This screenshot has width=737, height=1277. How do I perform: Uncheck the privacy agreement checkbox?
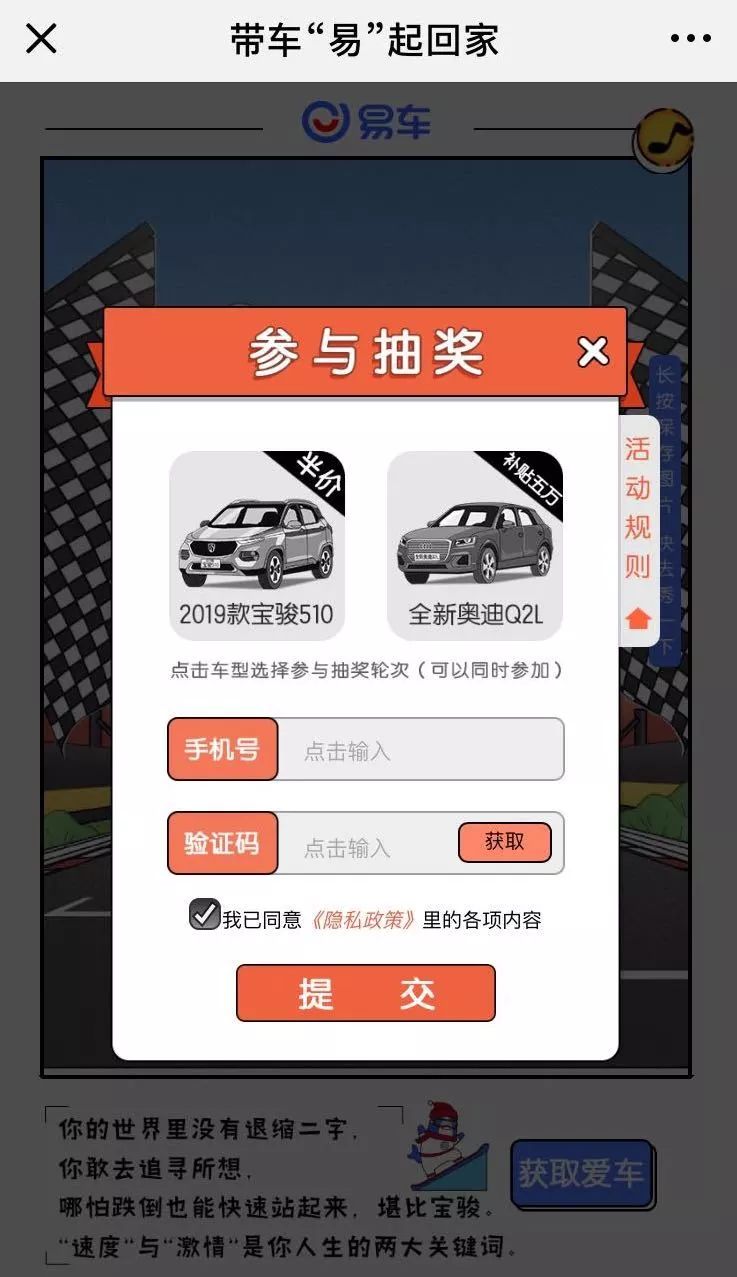click(x=205, y=915)
